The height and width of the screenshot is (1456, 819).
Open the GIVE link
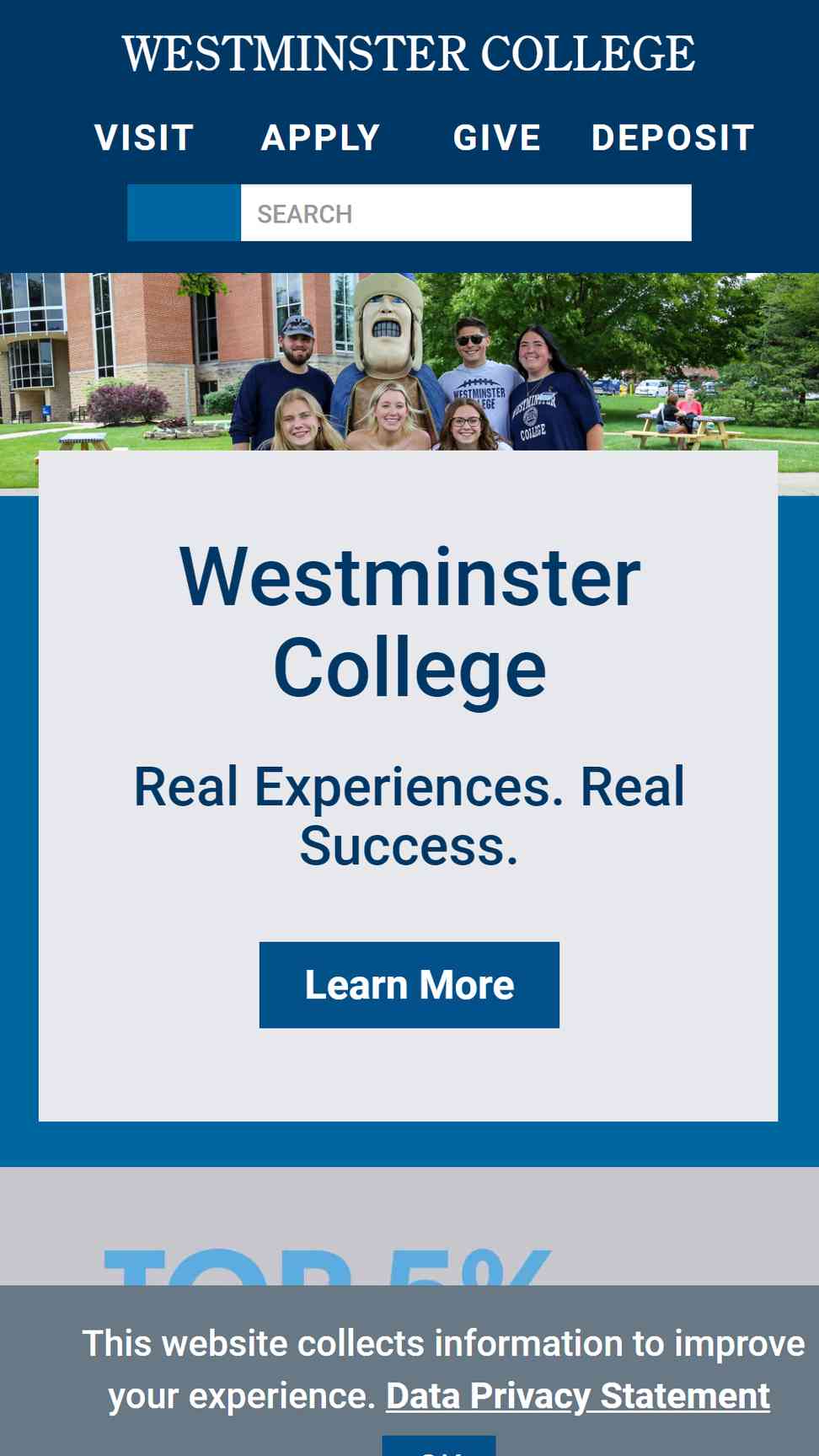pyautogui.click(x=497, y=138)
